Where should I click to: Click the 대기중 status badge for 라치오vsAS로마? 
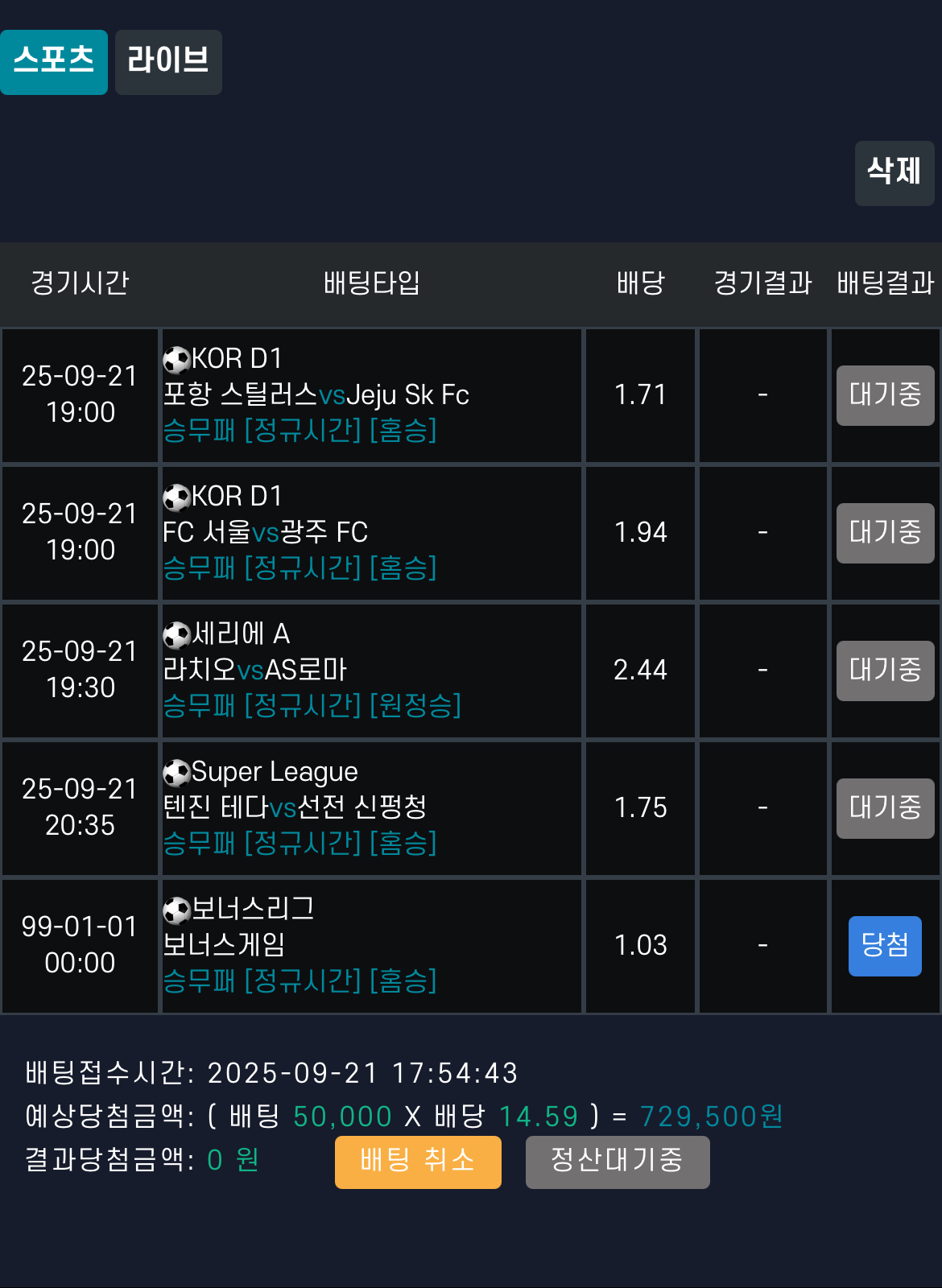[884, 671]
